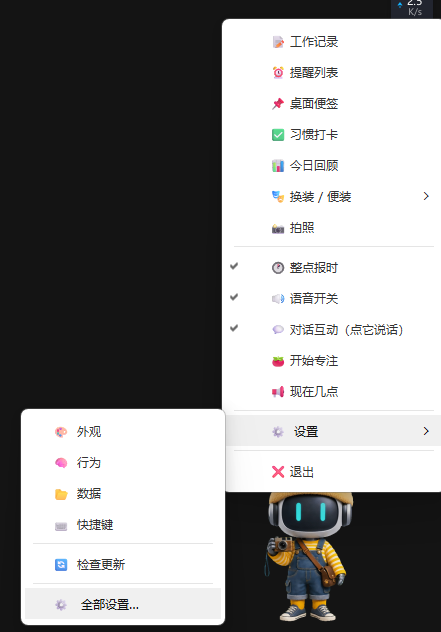Open 数据 data settings
The image size is (441, 632).
coord(123,494)
